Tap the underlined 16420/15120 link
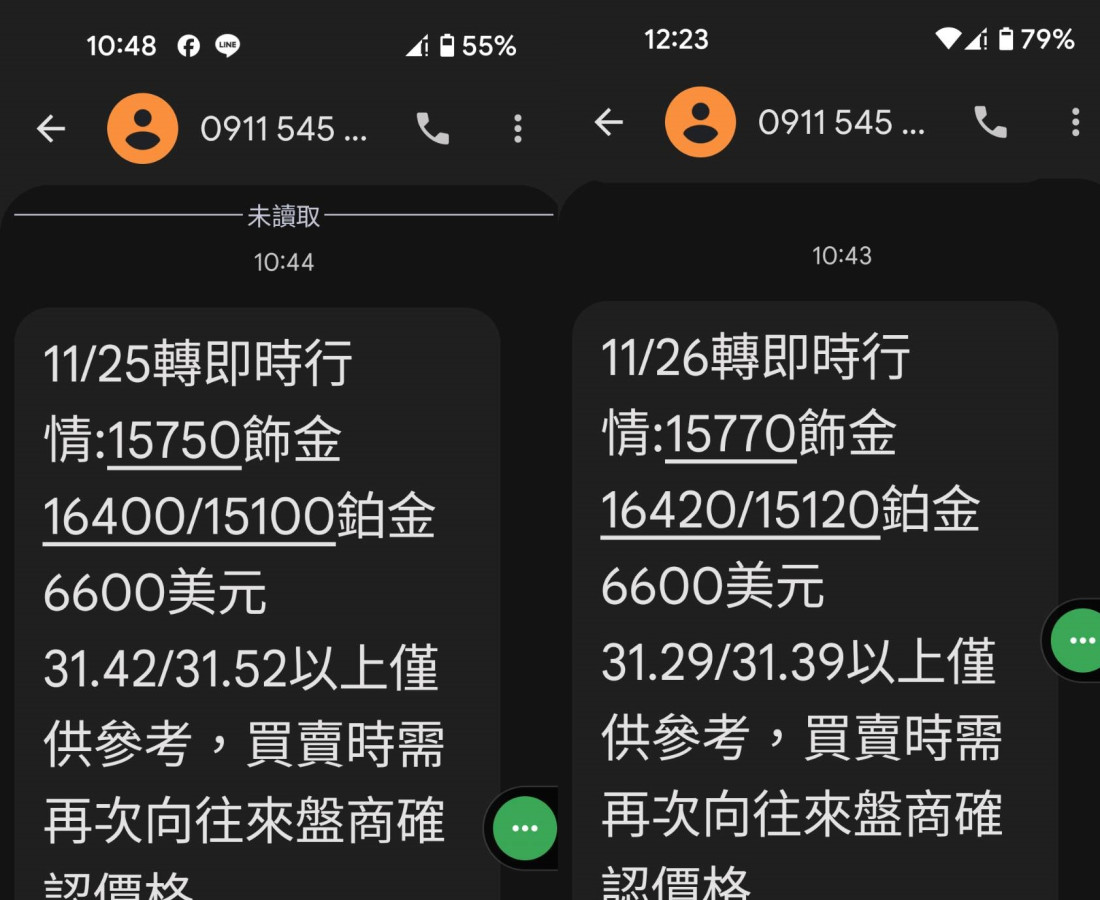Image resolution: width=1100 pixels, height=900 pixels. point(740,512)
